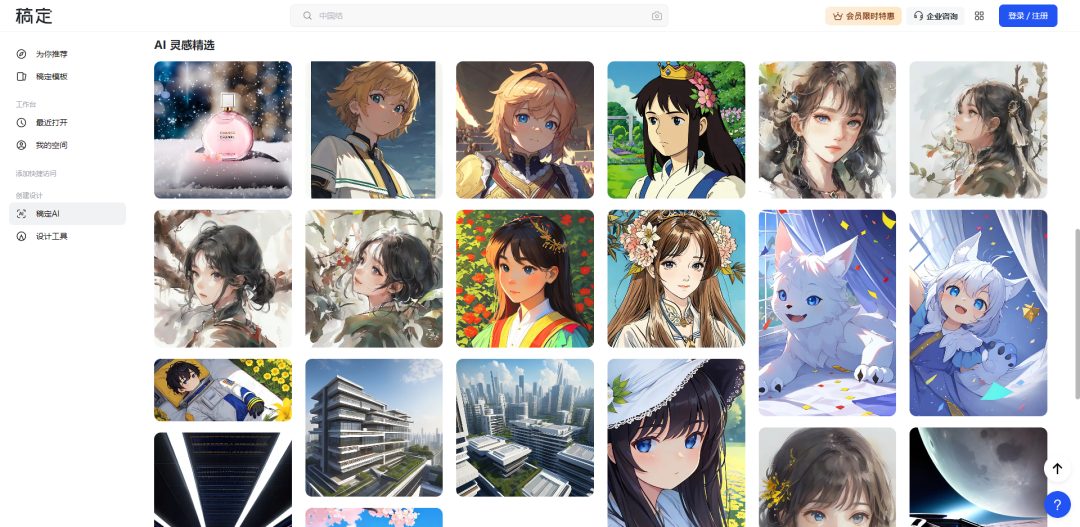
Task: Open the white multi-story building image
Action: [x=374, y=427]
